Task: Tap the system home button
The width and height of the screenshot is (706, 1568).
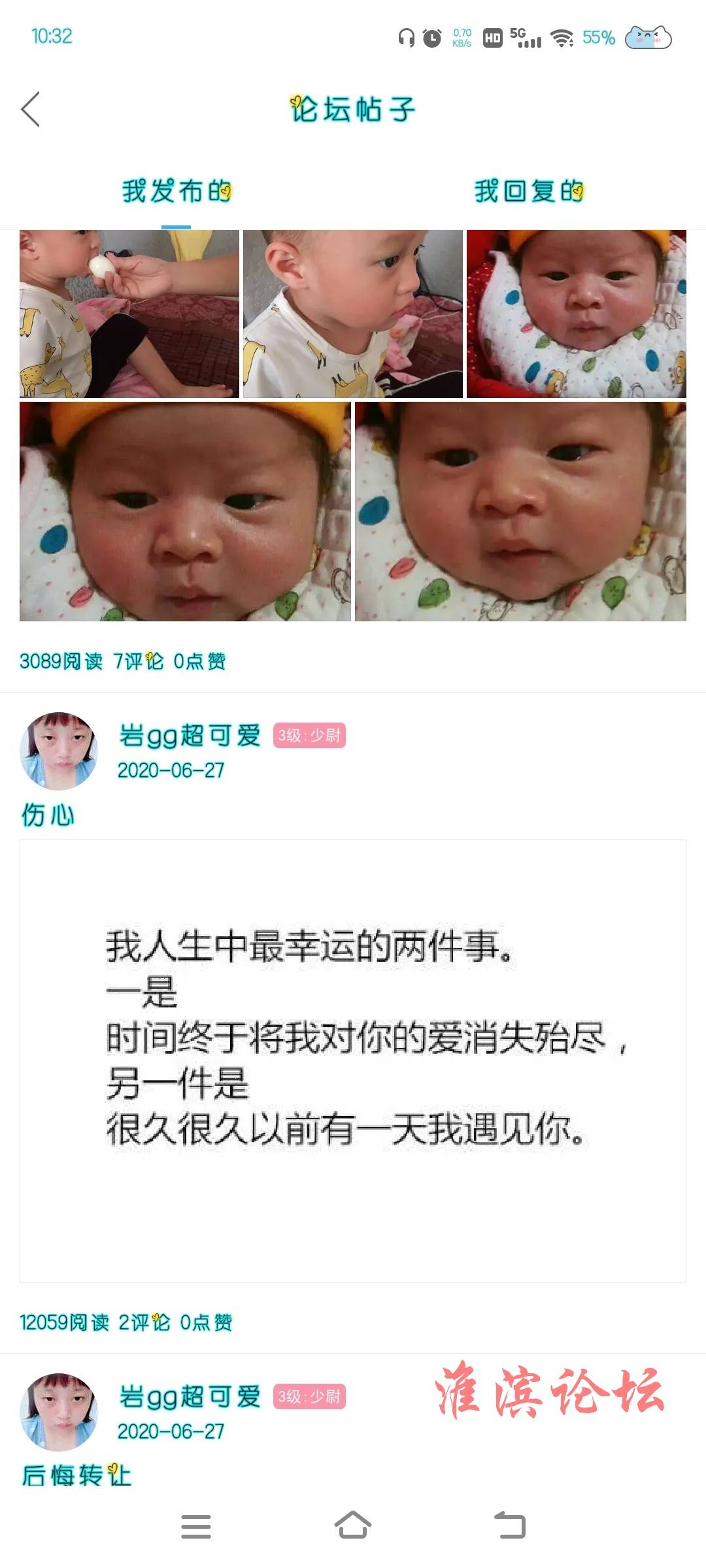Action: [x=352, y=1526]
